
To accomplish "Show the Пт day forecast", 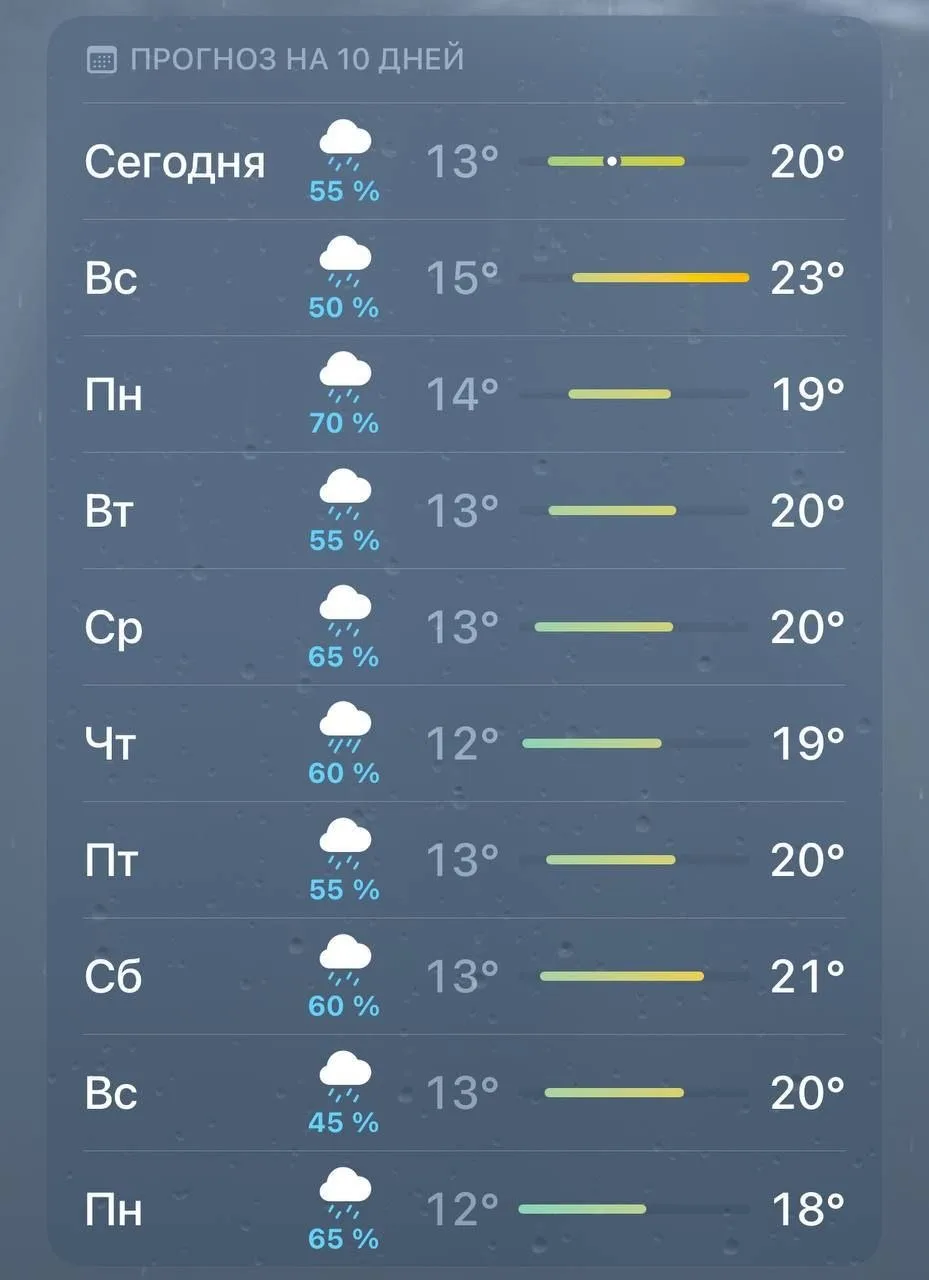I will (x=464, y=860).
